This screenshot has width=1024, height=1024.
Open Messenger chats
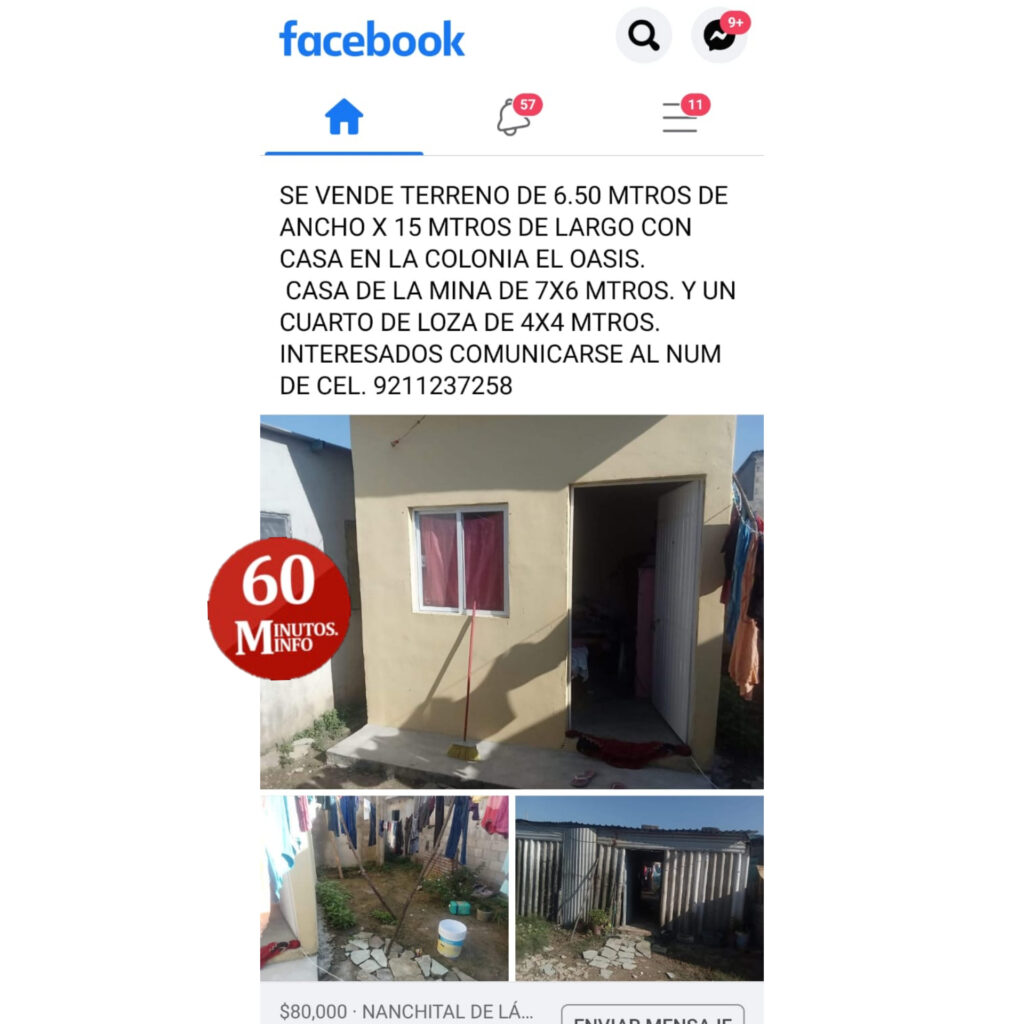[719, 36]
